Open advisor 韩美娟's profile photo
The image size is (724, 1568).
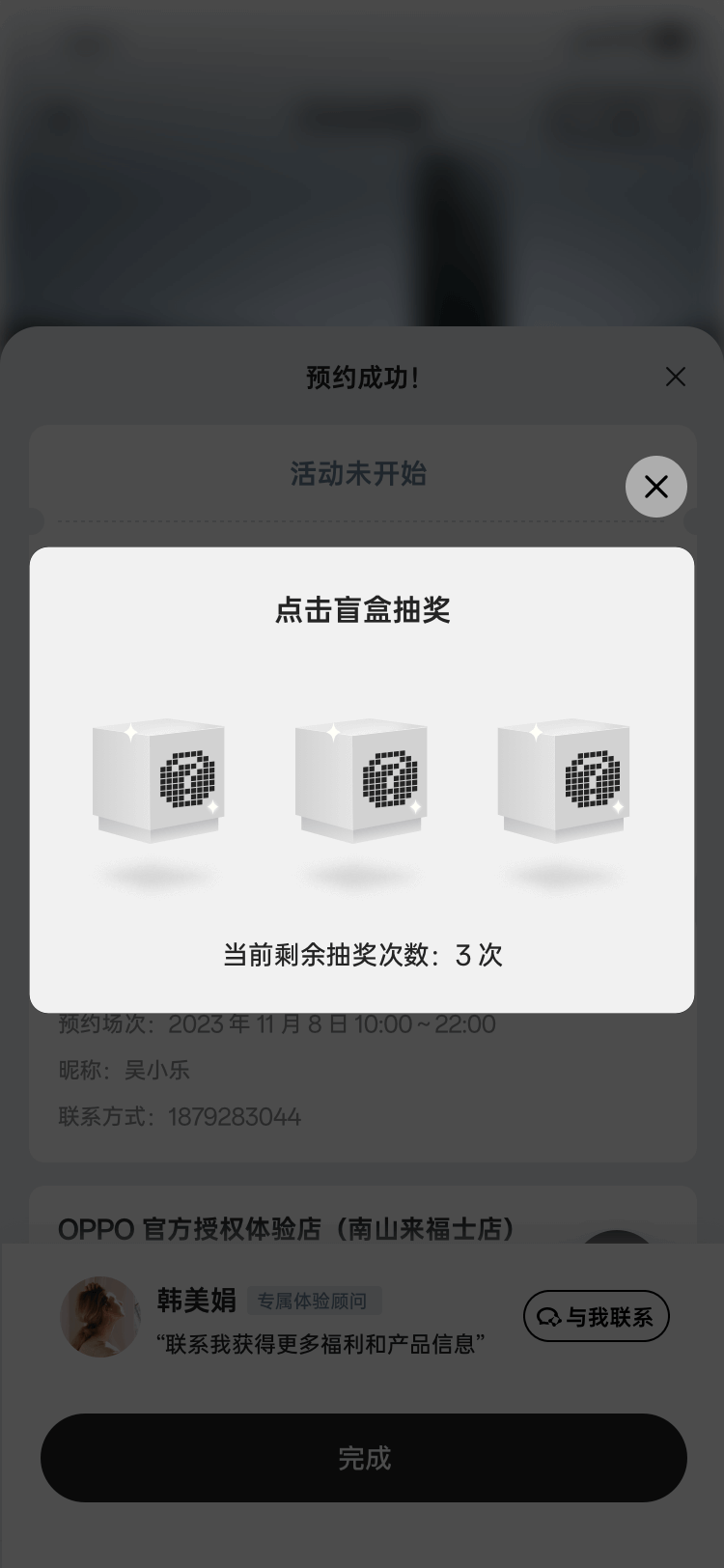100,1316
